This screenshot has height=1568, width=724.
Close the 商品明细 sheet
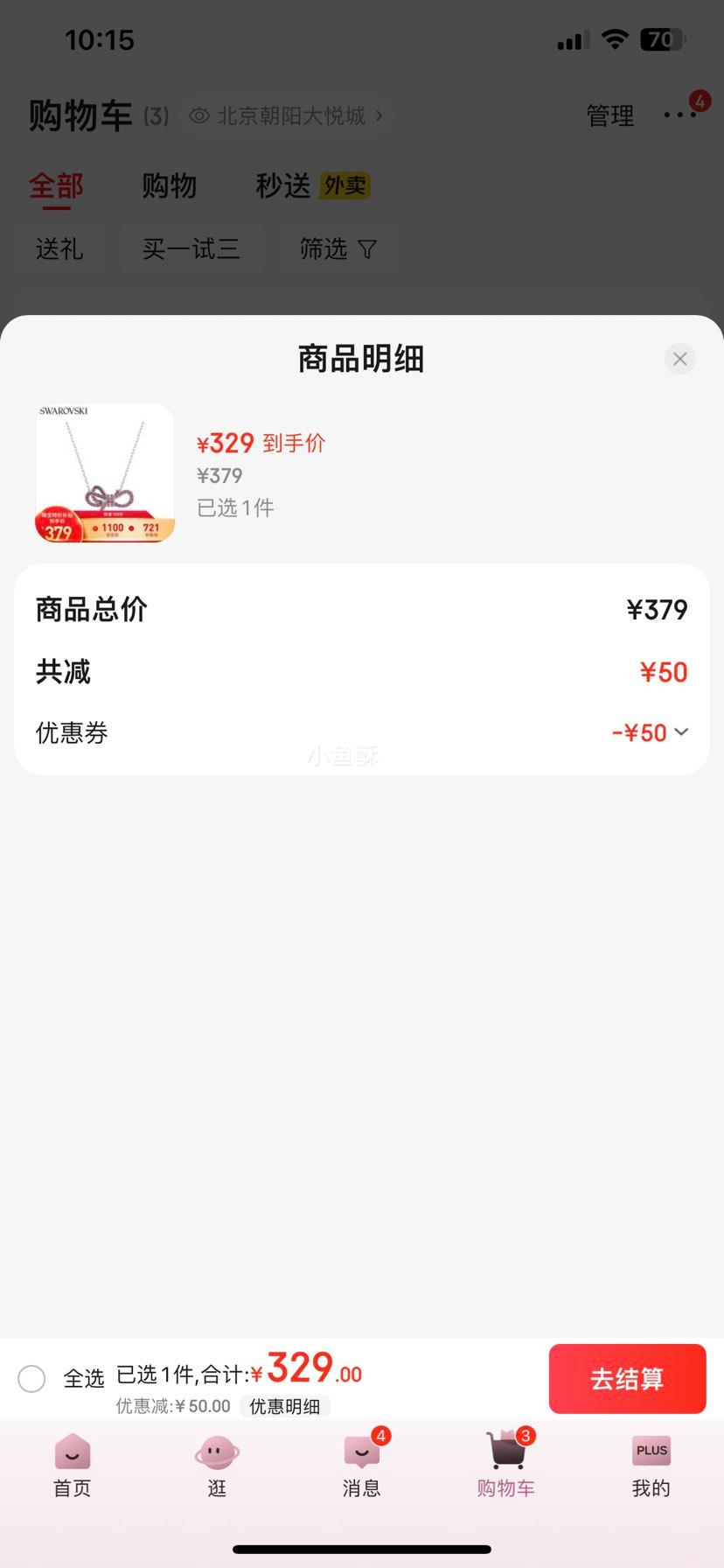click(x=679, y=359)
